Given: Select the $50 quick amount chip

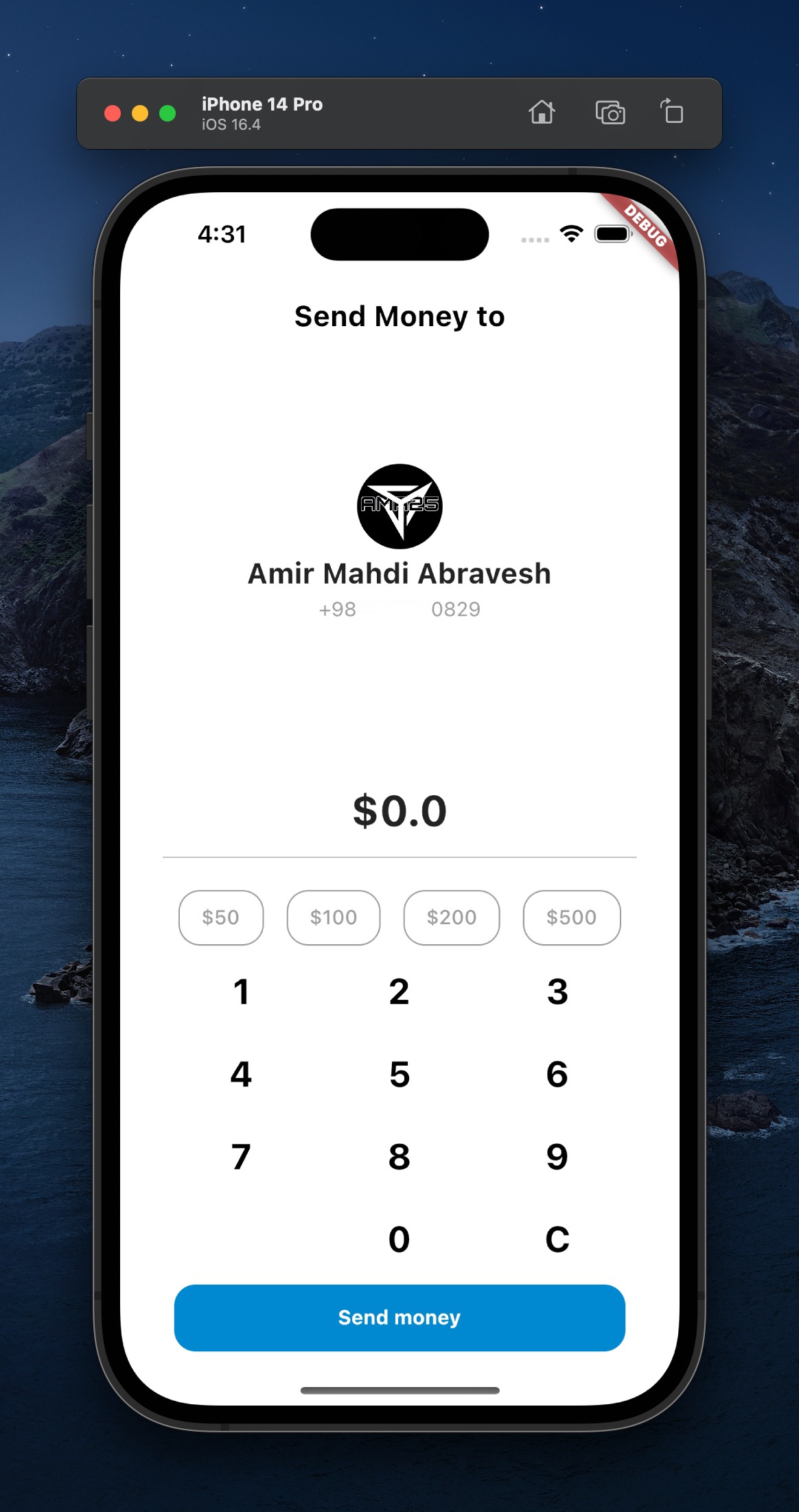Looking at the screenshot, I should coord(220,917).
